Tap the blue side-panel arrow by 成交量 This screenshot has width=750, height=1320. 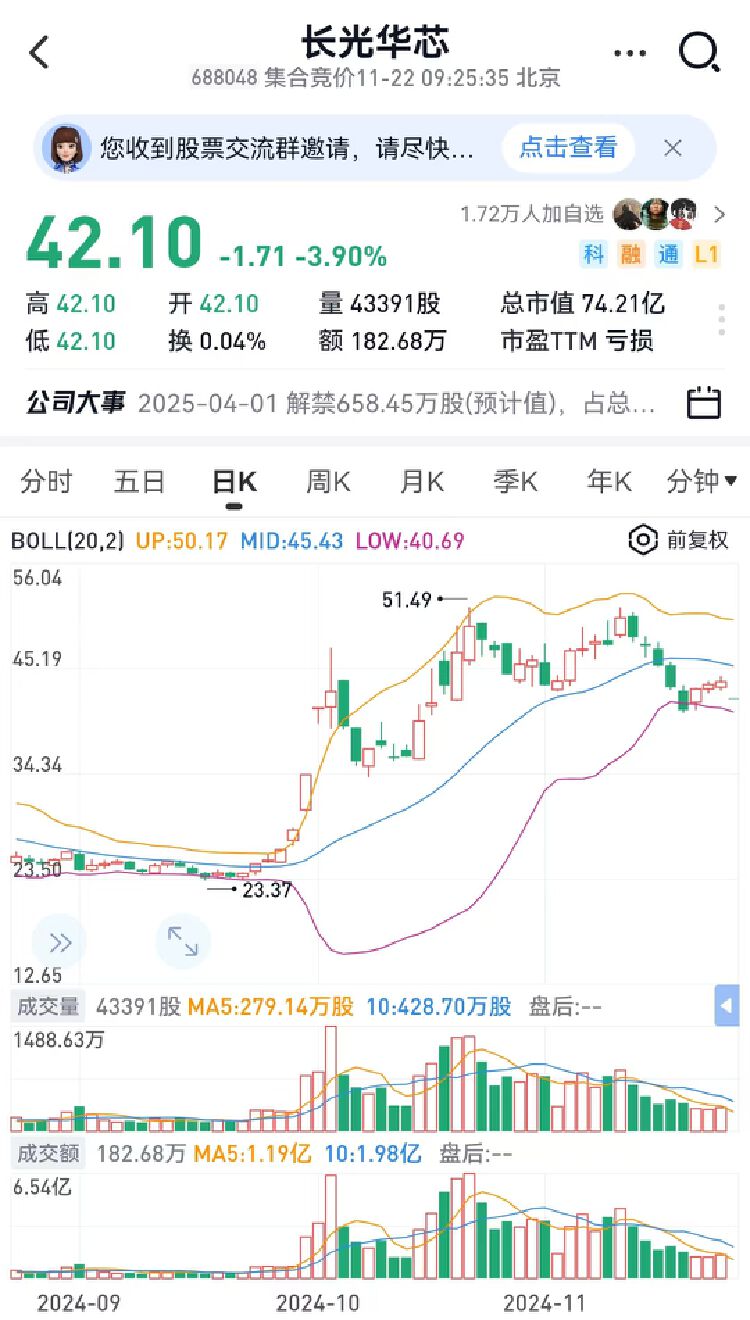tap(727, 1005)
